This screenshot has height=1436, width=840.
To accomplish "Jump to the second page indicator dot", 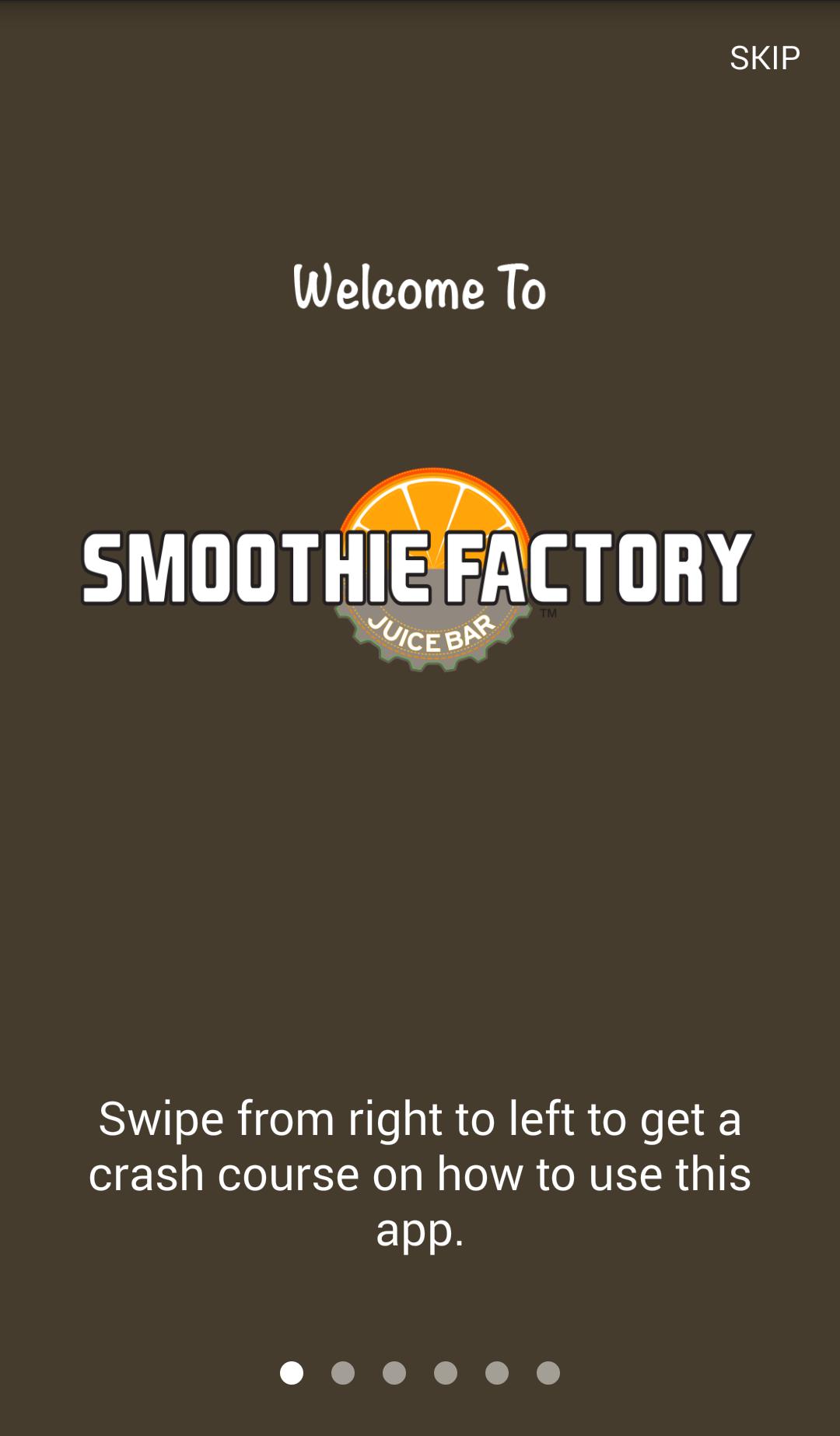I will tap(343, 1373).
